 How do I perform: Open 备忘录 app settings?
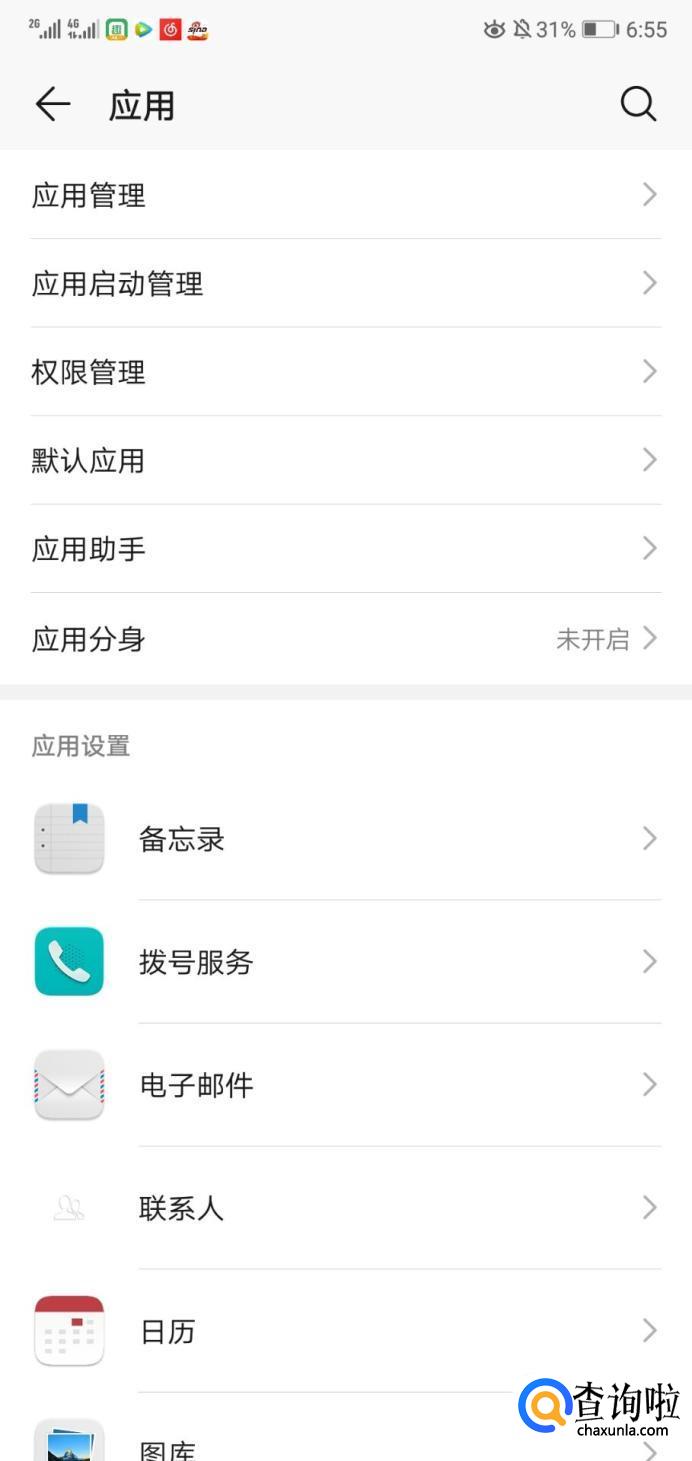(x=345, y=839)
